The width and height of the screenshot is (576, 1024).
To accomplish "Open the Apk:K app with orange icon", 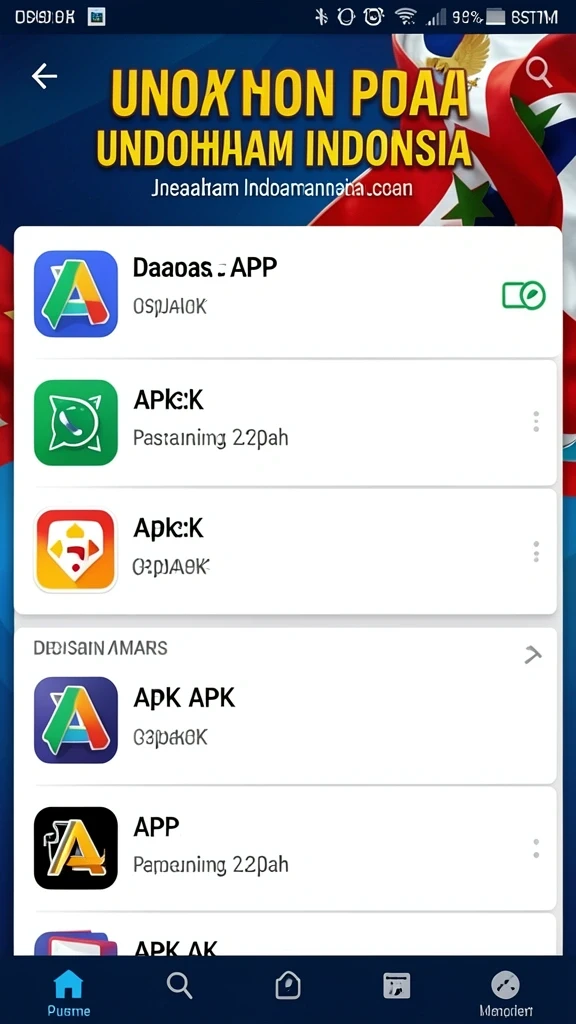I will pyautogui.click(x=285, y=551).
